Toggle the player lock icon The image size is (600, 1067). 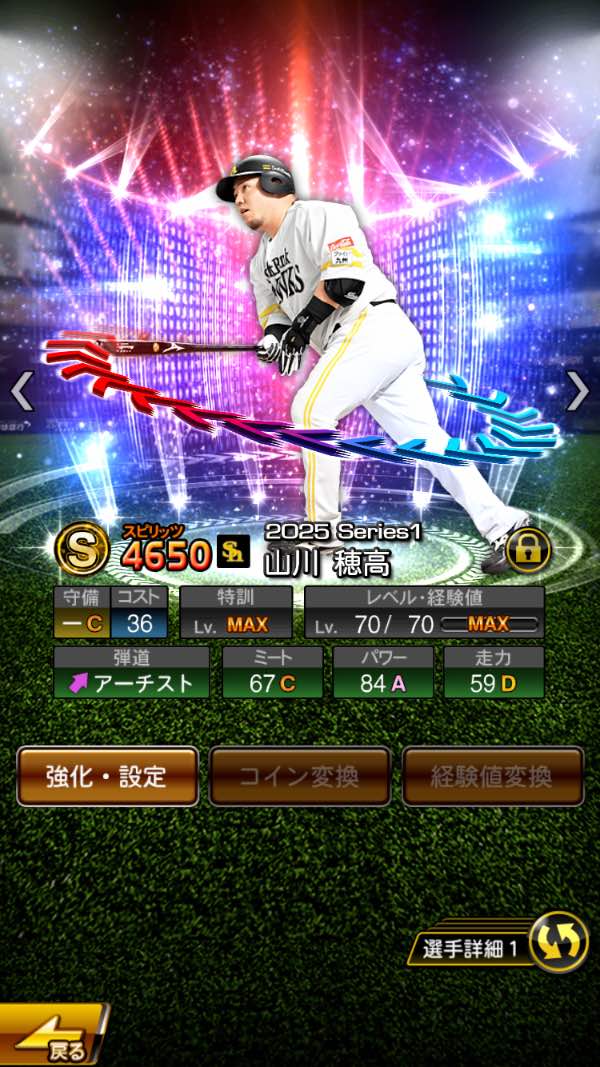tap(529, 550)
